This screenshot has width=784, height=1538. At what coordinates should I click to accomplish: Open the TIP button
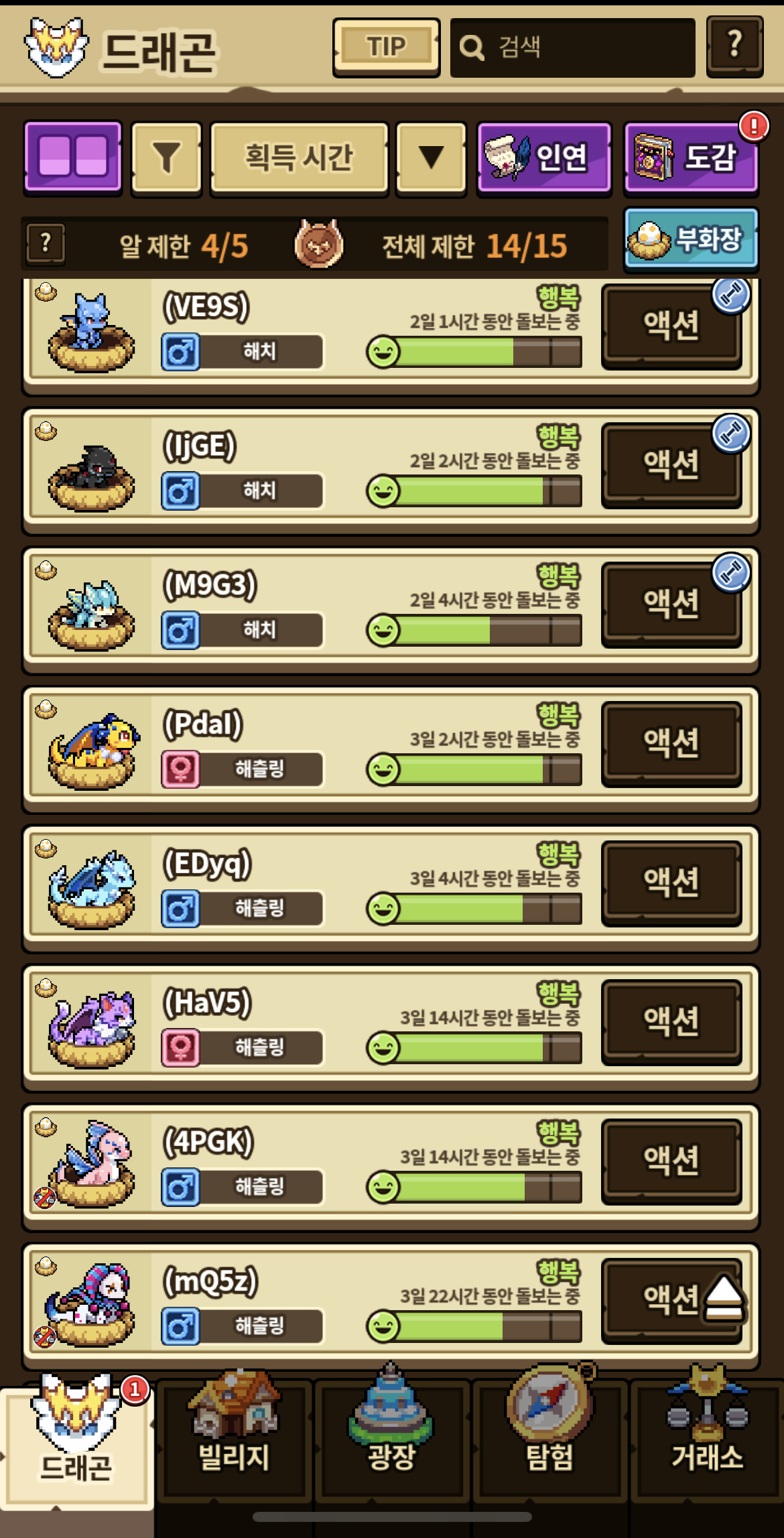click(386, 47)
